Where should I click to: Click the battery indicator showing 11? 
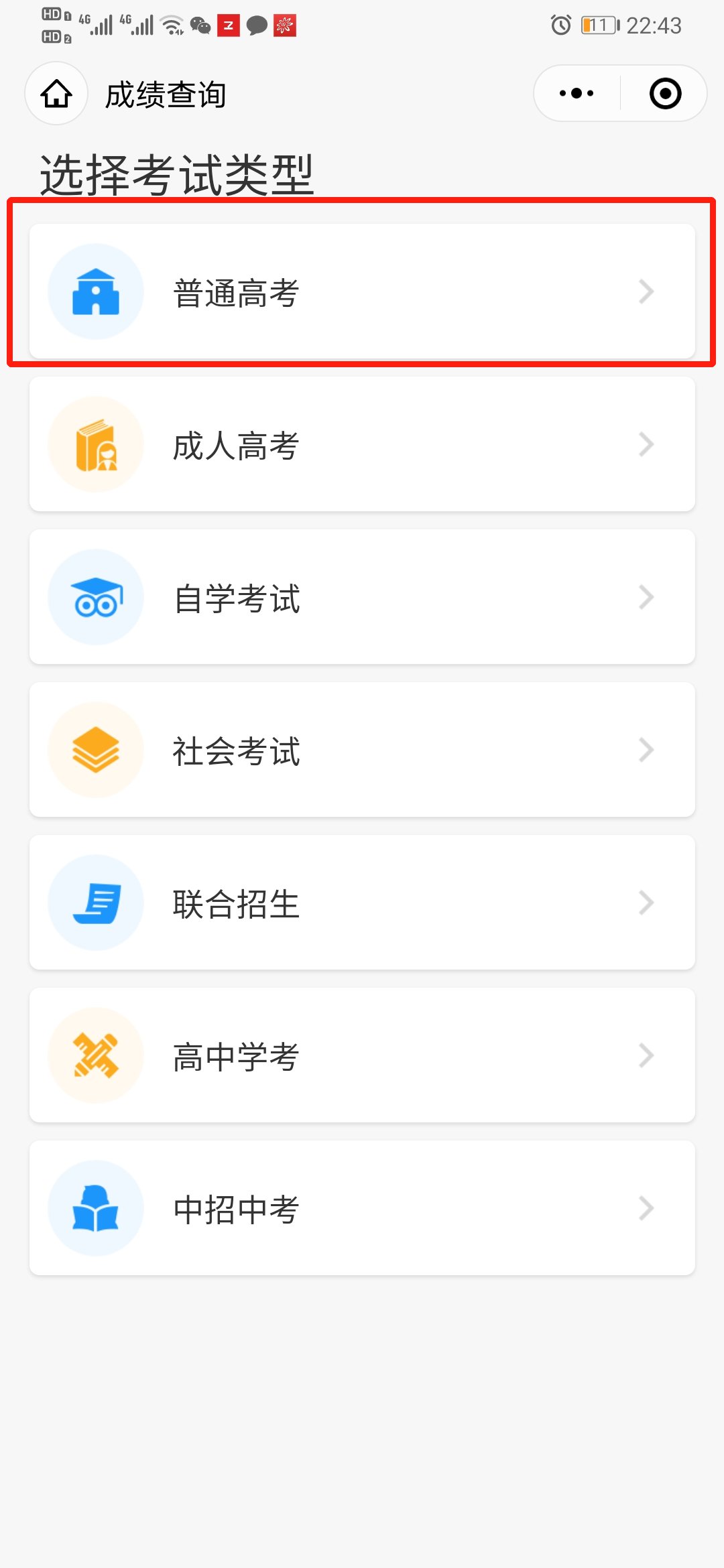599,25
